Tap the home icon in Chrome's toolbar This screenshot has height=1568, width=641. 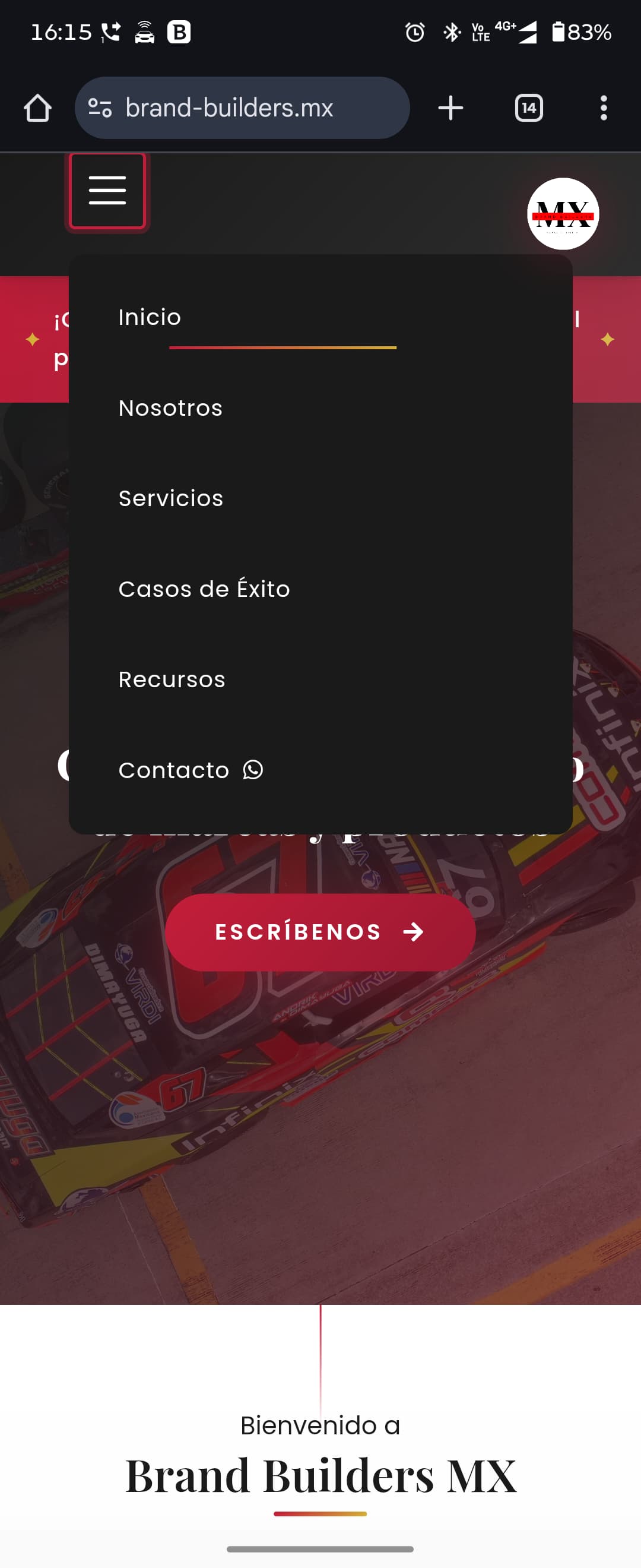(38, 108)
